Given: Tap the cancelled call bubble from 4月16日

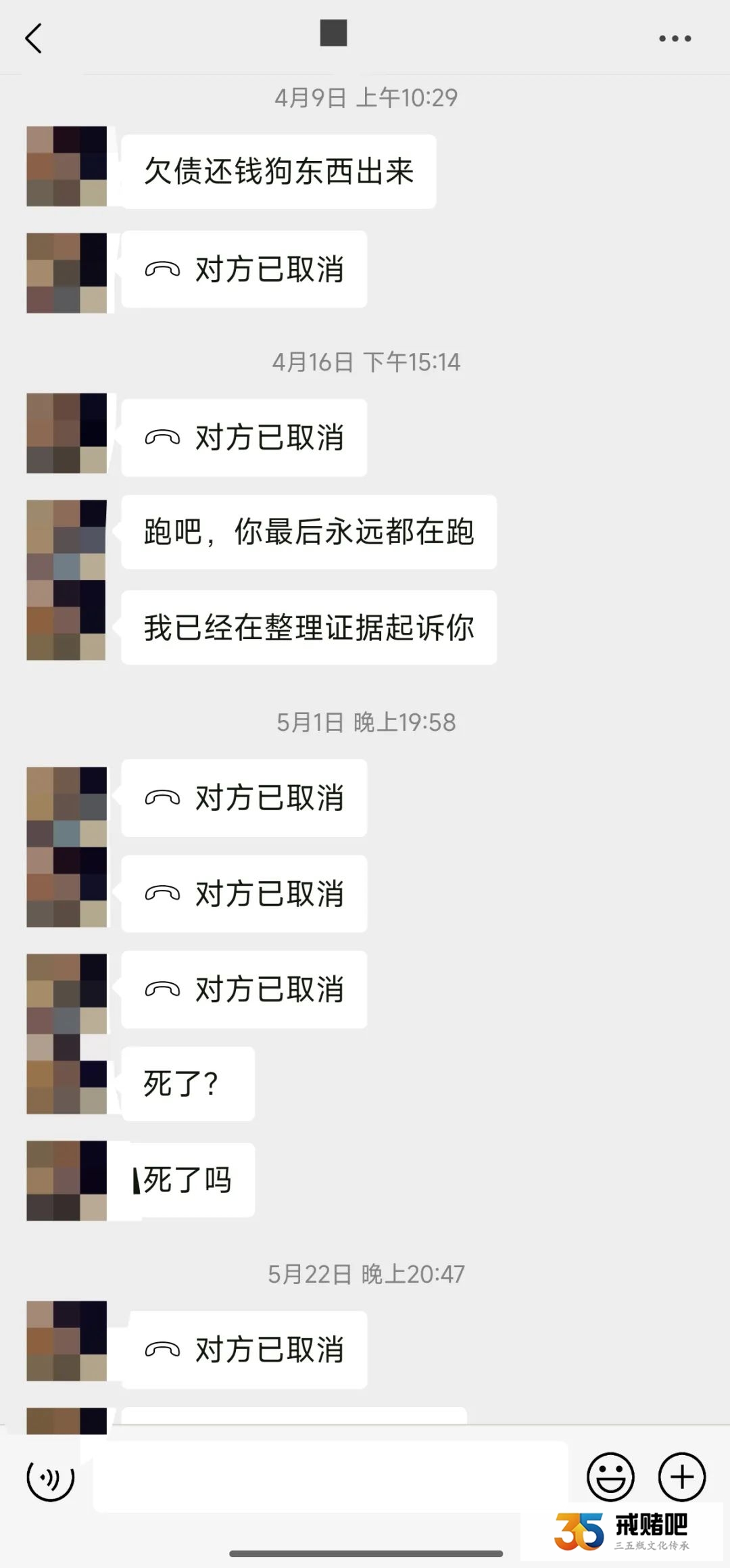Looking at the screenshot, I should (244, 437).
